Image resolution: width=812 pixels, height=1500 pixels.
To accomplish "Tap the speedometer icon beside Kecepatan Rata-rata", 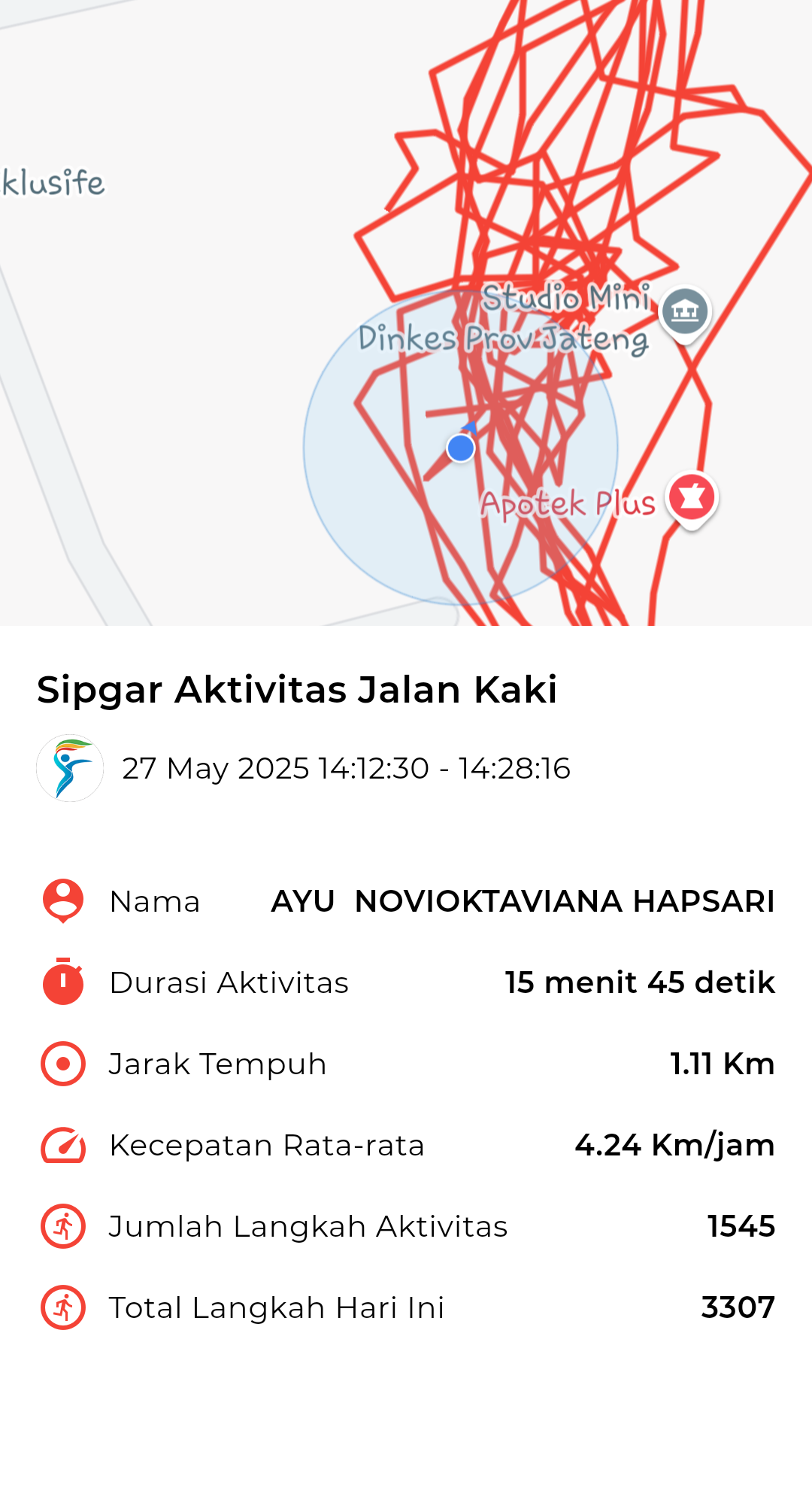I will coord(63,1144).
